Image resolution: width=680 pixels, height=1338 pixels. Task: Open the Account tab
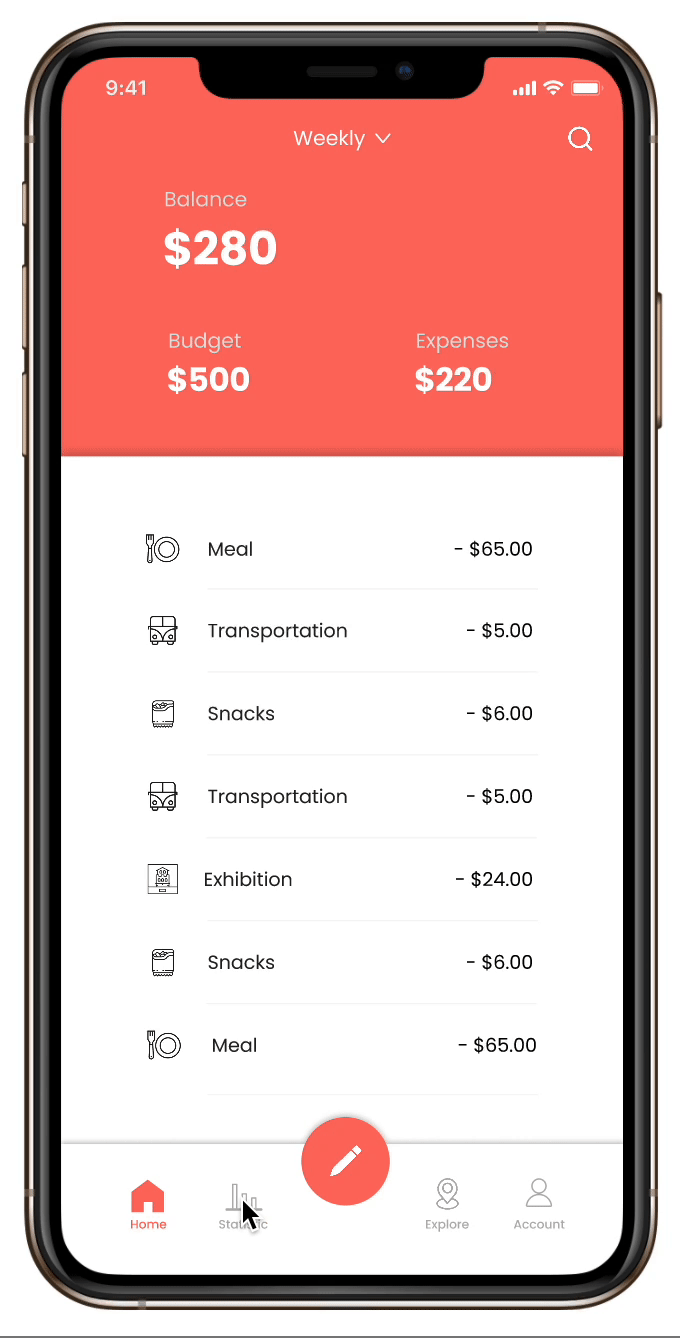pos(539,1205)
